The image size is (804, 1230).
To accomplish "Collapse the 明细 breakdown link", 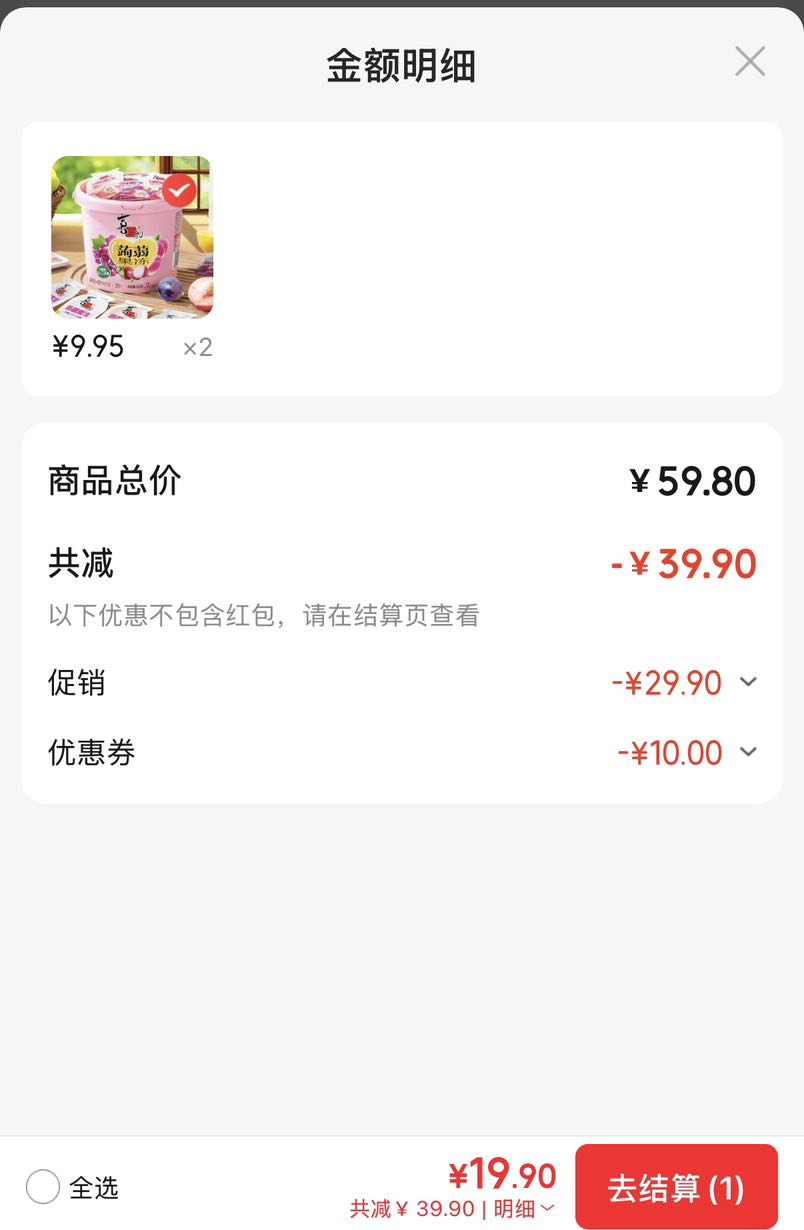I will click(x=524, y=1208).
